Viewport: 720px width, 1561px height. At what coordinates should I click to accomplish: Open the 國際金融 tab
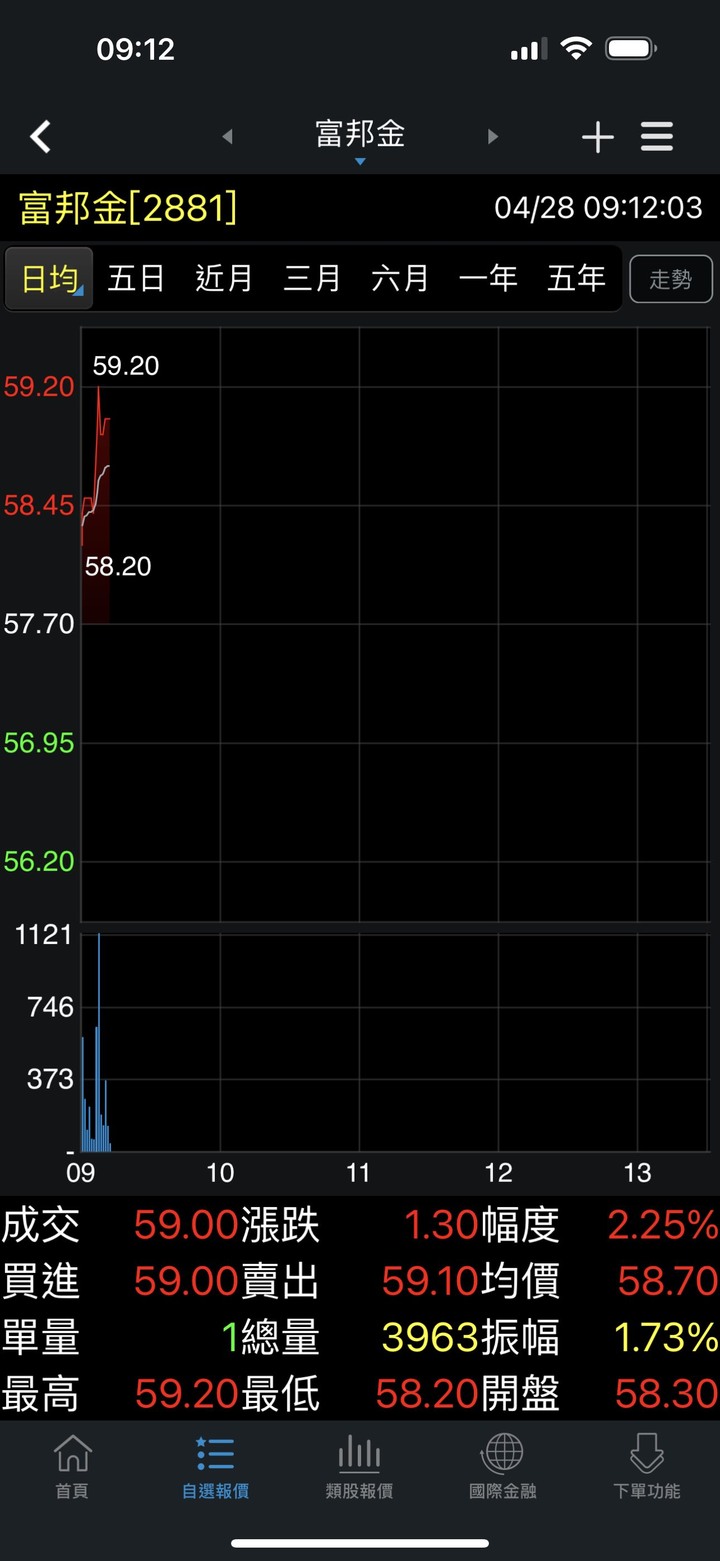(x=503, y=1466)
